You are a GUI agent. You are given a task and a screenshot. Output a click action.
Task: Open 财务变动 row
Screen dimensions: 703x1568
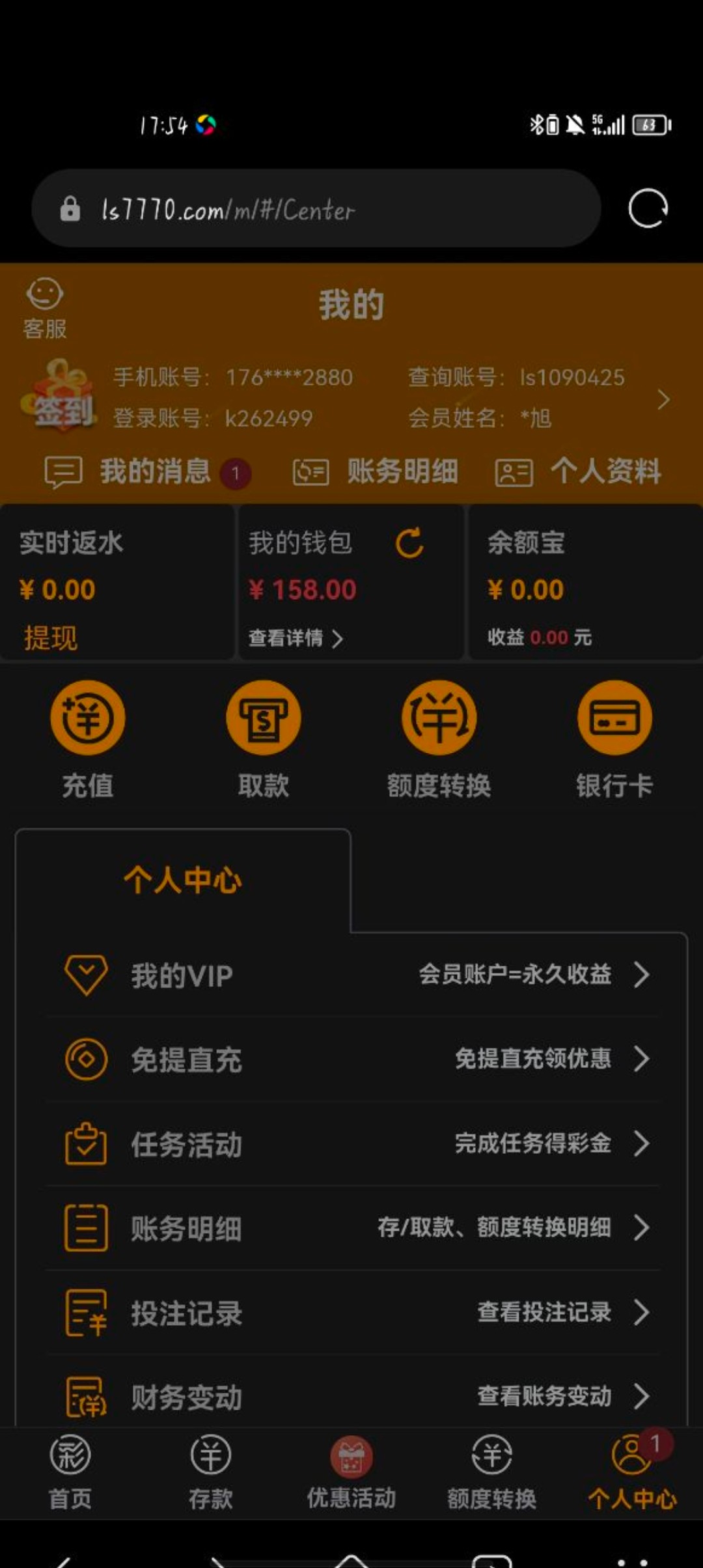(x=351, y=1396)
